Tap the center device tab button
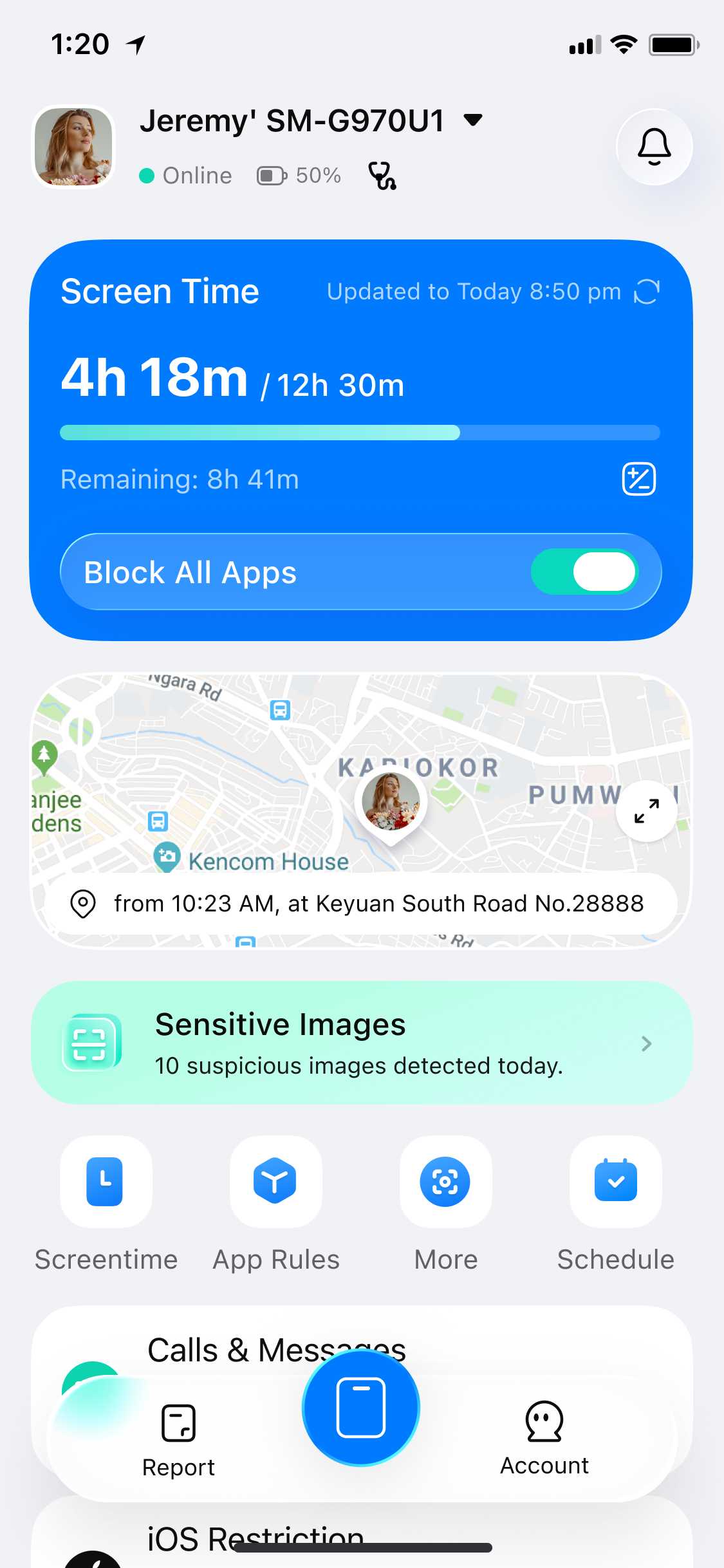 [x=361, y=1408]
